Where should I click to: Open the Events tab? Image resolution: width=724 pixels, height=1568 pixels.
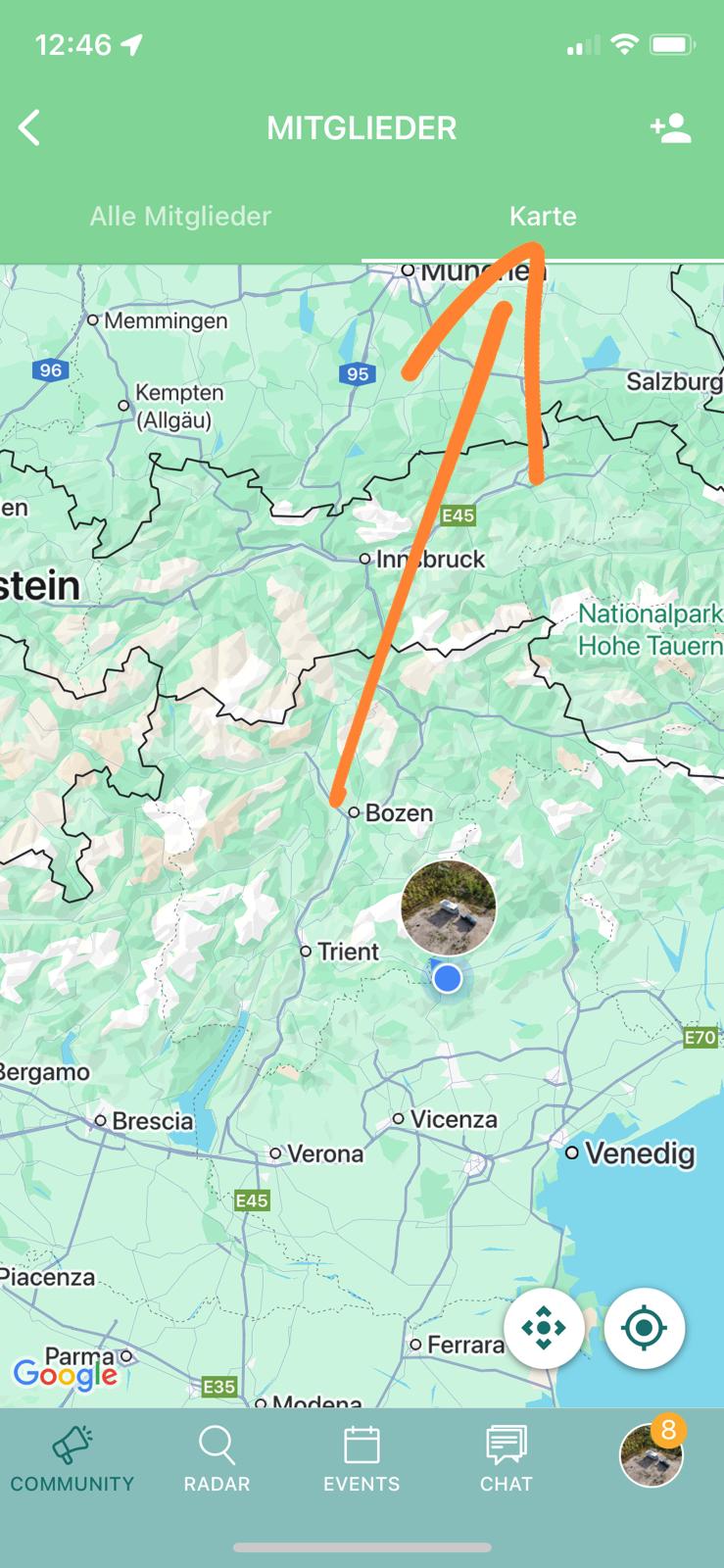tap(362, 1459)
